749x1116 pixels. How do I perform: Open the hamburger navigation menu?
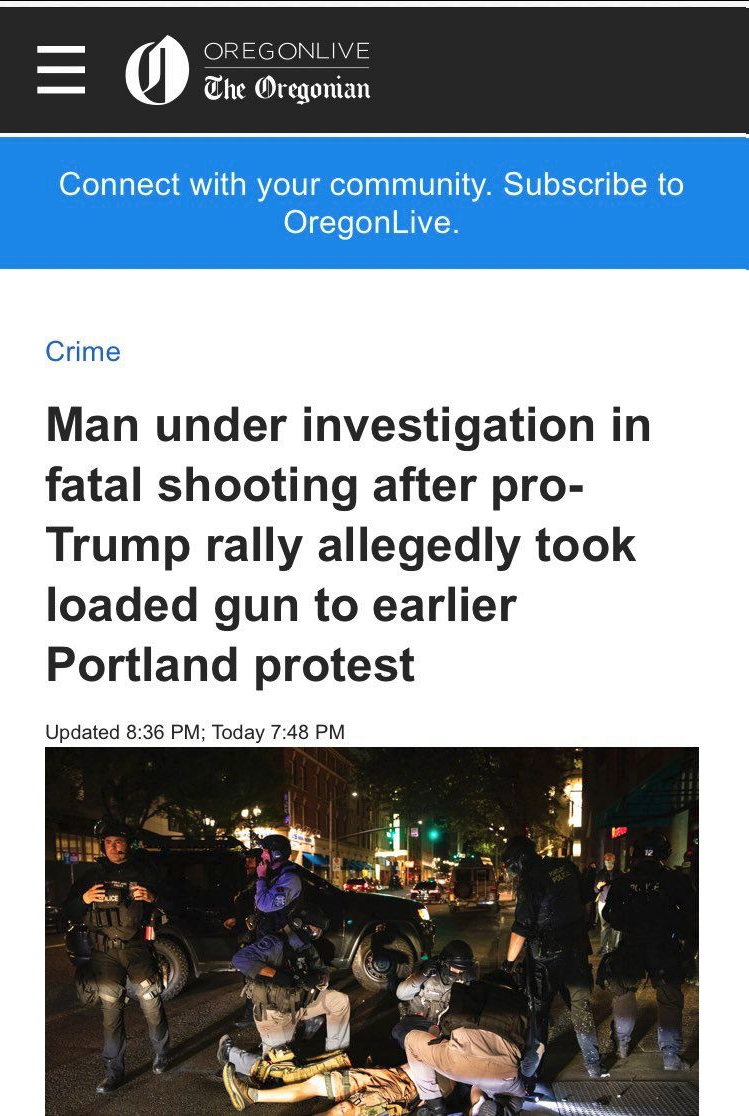click(x=60, y=70)
